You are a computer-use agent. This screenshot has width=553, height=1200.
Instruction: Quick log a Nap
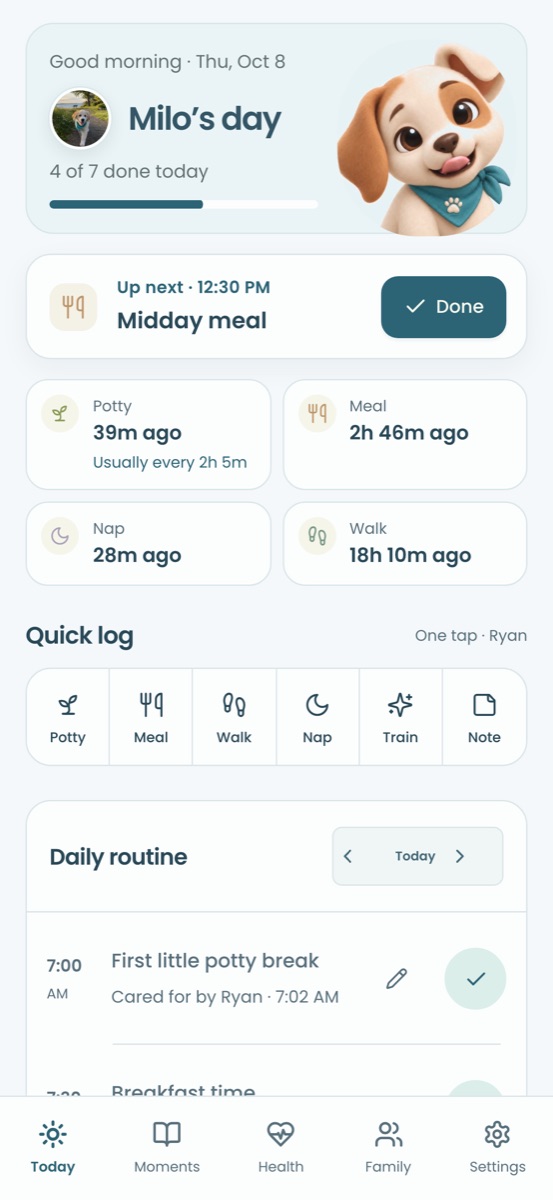pos(317,717)
